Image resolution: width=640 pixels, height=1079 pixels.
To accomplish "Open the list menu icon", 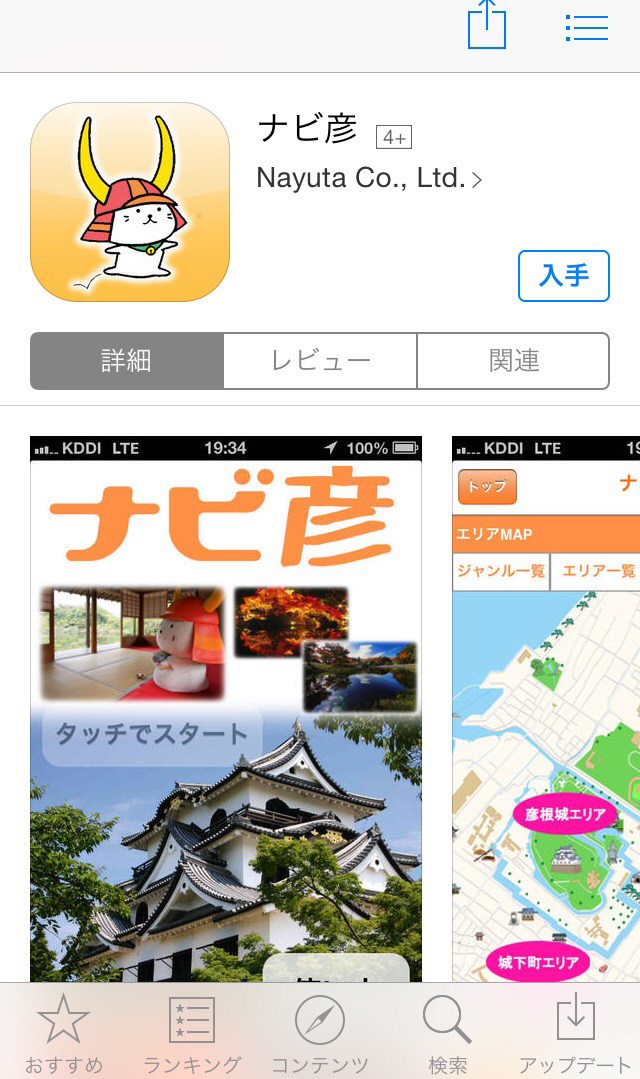I will point(586,28).
